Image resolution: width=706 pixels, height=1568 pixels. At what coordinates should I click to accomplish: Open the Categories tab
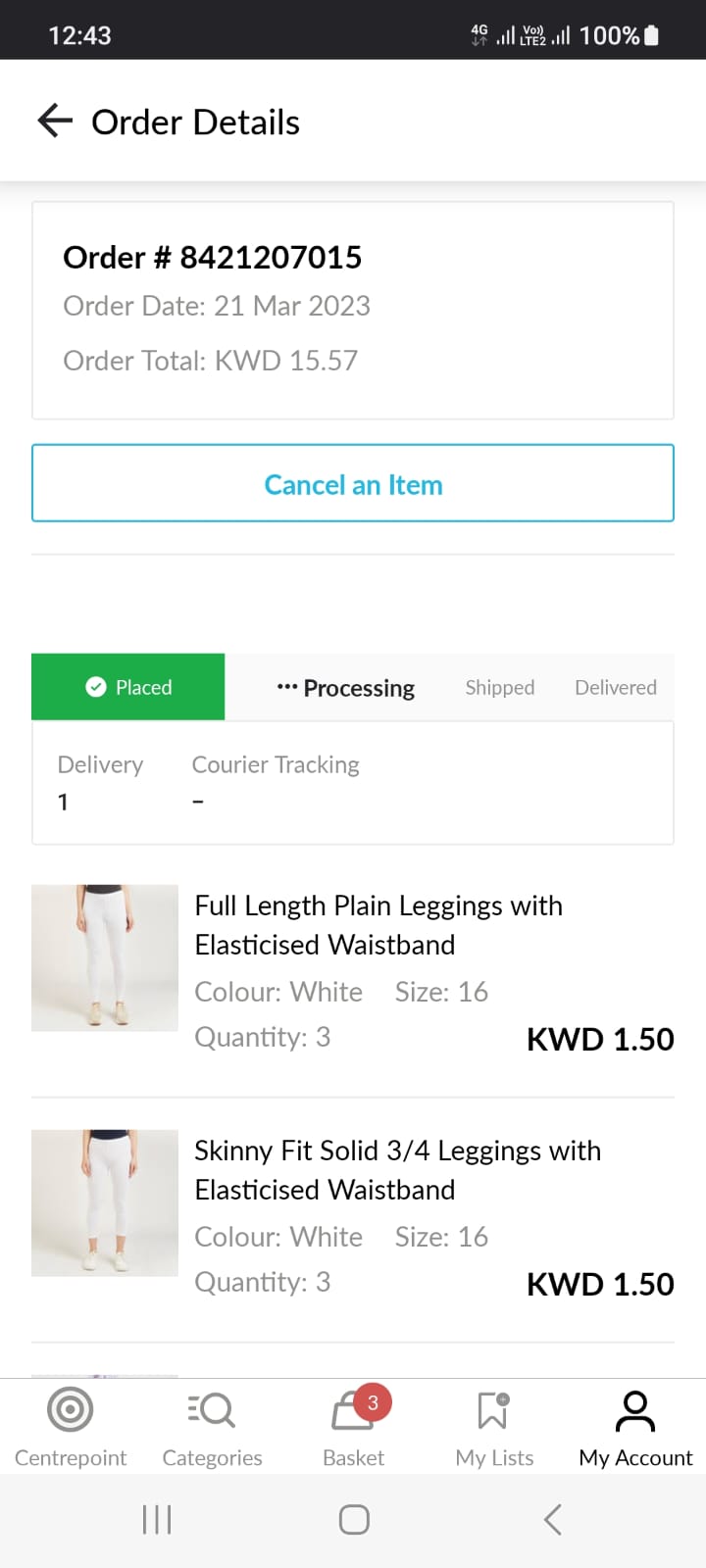click(x=212, y=1427)
